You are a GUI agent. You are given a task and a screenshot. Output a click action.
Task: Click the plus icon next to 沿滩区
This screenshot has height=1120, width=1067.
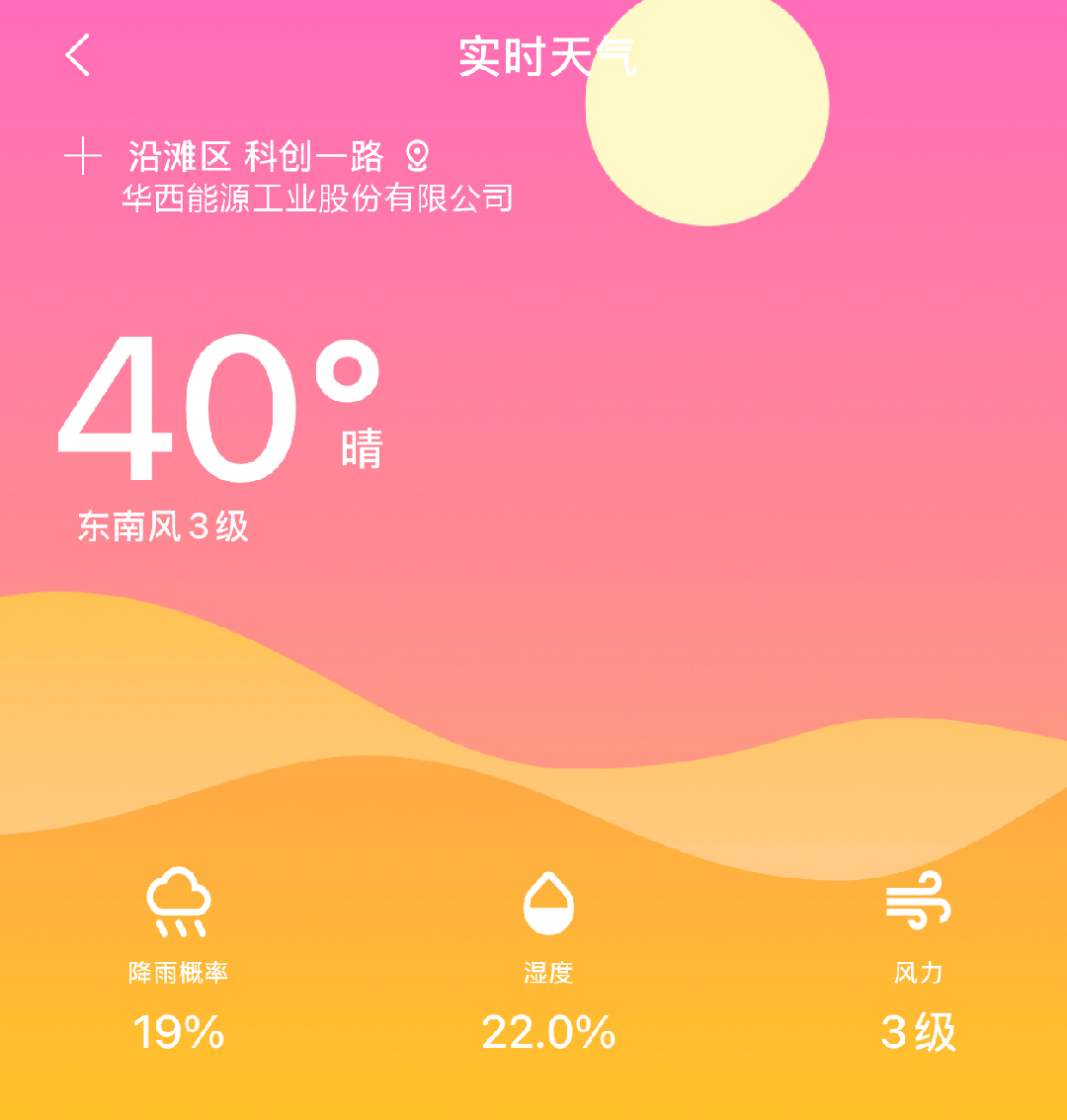85,154
